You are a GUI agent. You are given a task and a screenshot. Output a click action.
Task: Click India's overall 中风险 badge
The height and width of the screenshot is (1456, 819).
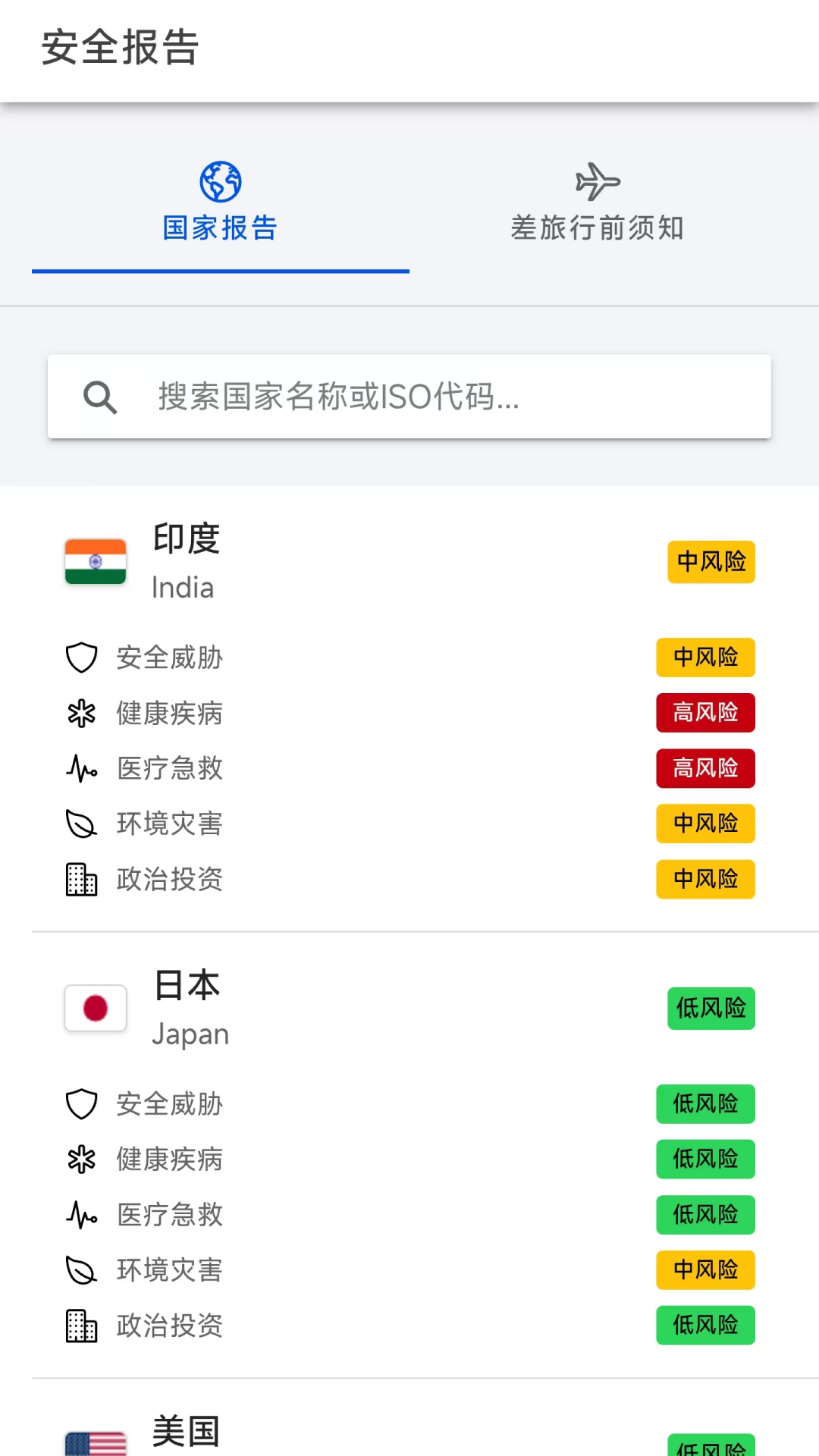(x=711, y=562)
